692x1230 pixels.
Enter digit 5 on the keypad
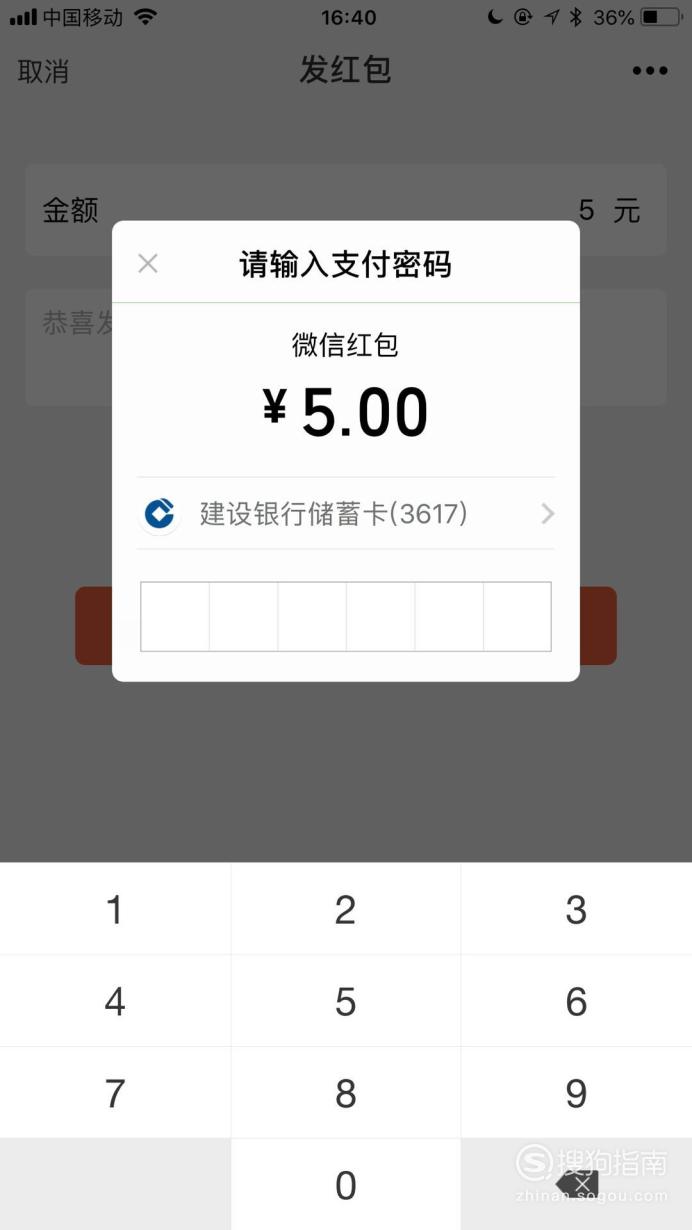[346, 1001]
